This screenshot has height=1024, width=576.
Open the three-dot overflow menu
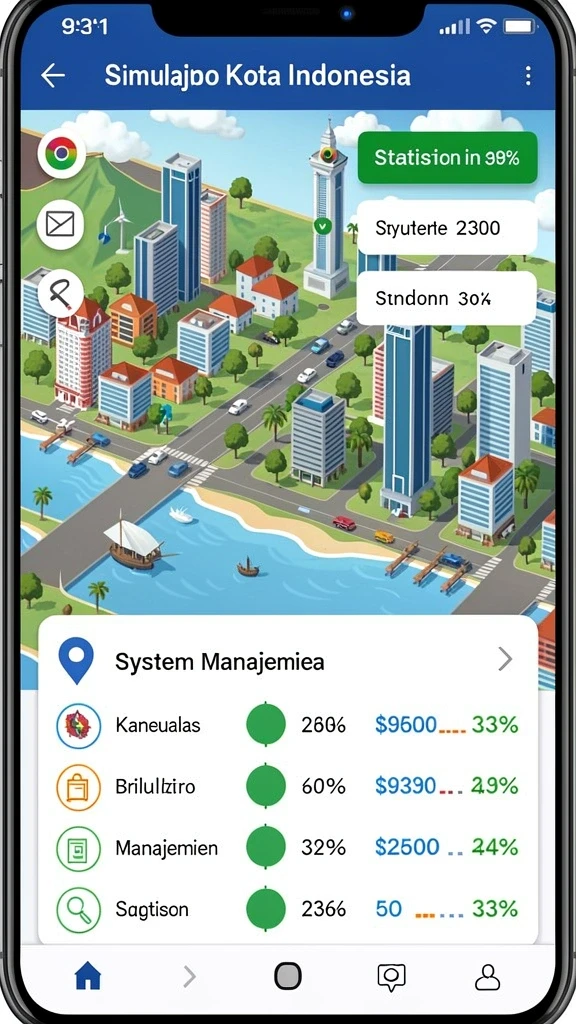pyautogui.click(x=528, y=76)
